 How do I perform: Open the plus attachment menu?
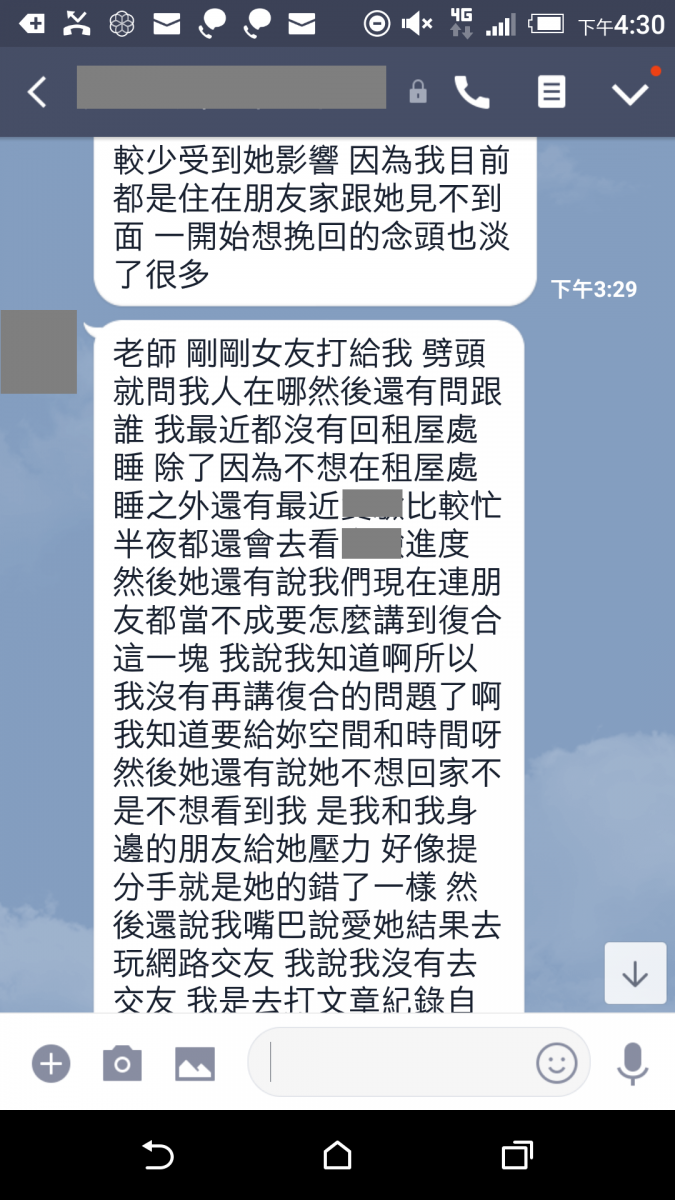click(51, 1063)
